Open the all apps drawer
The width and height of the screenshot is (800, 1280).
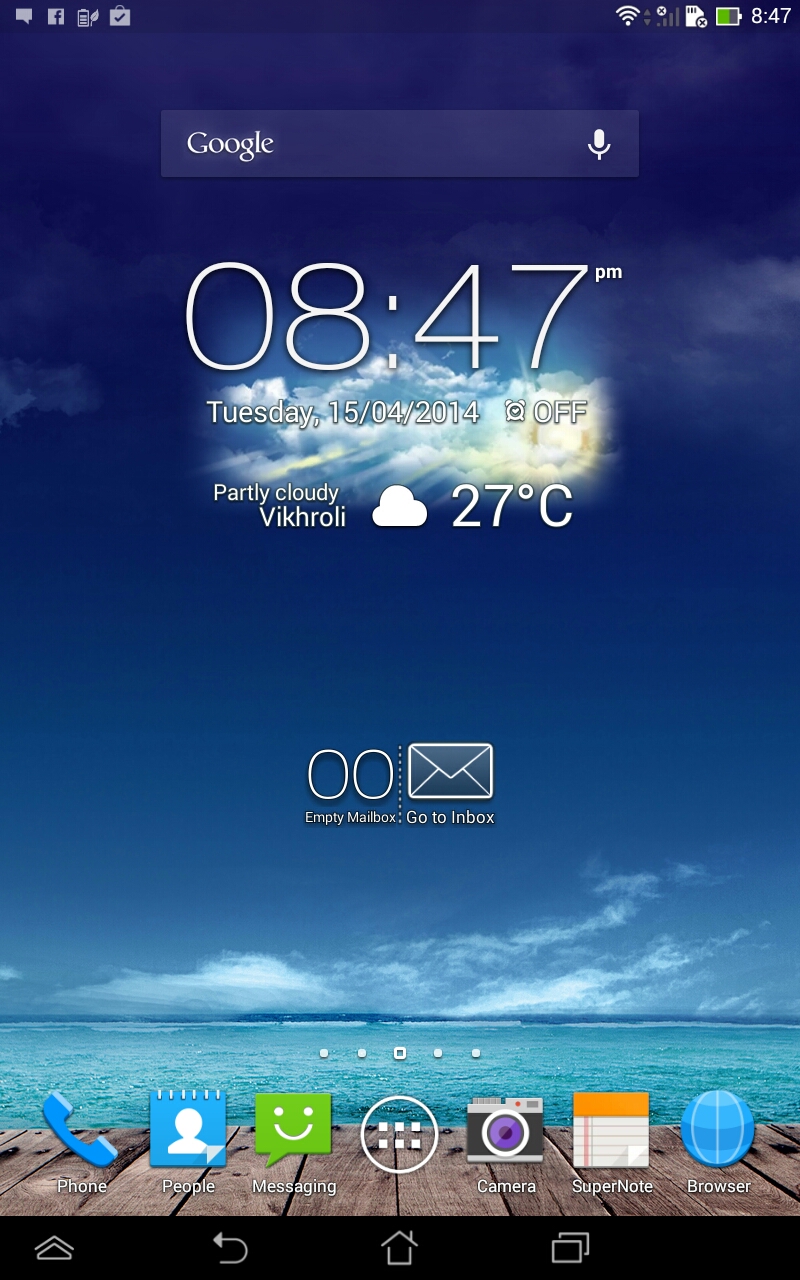coord(399,1134)
